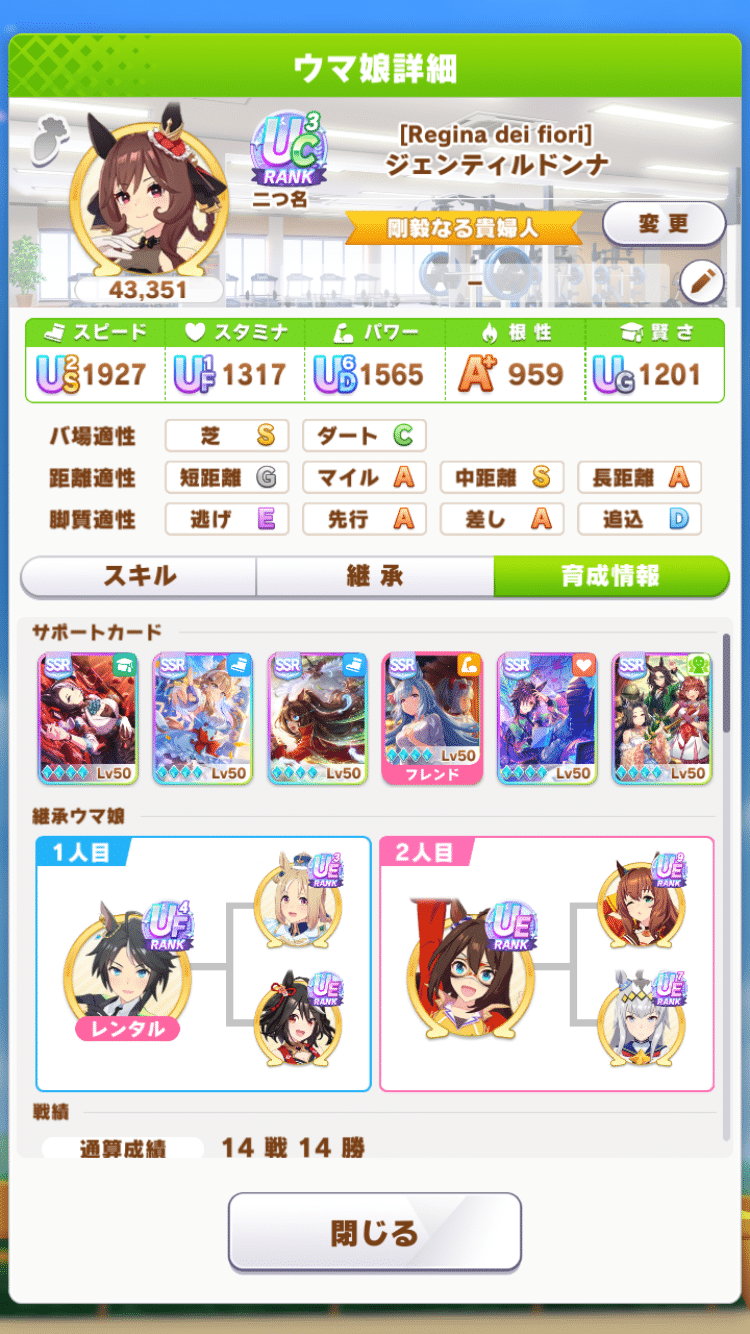Image resolution: width=750 pixels, height=1334 pixels.
Task: Select the 育成情報 tab
Action: click(x=611, y=576)
